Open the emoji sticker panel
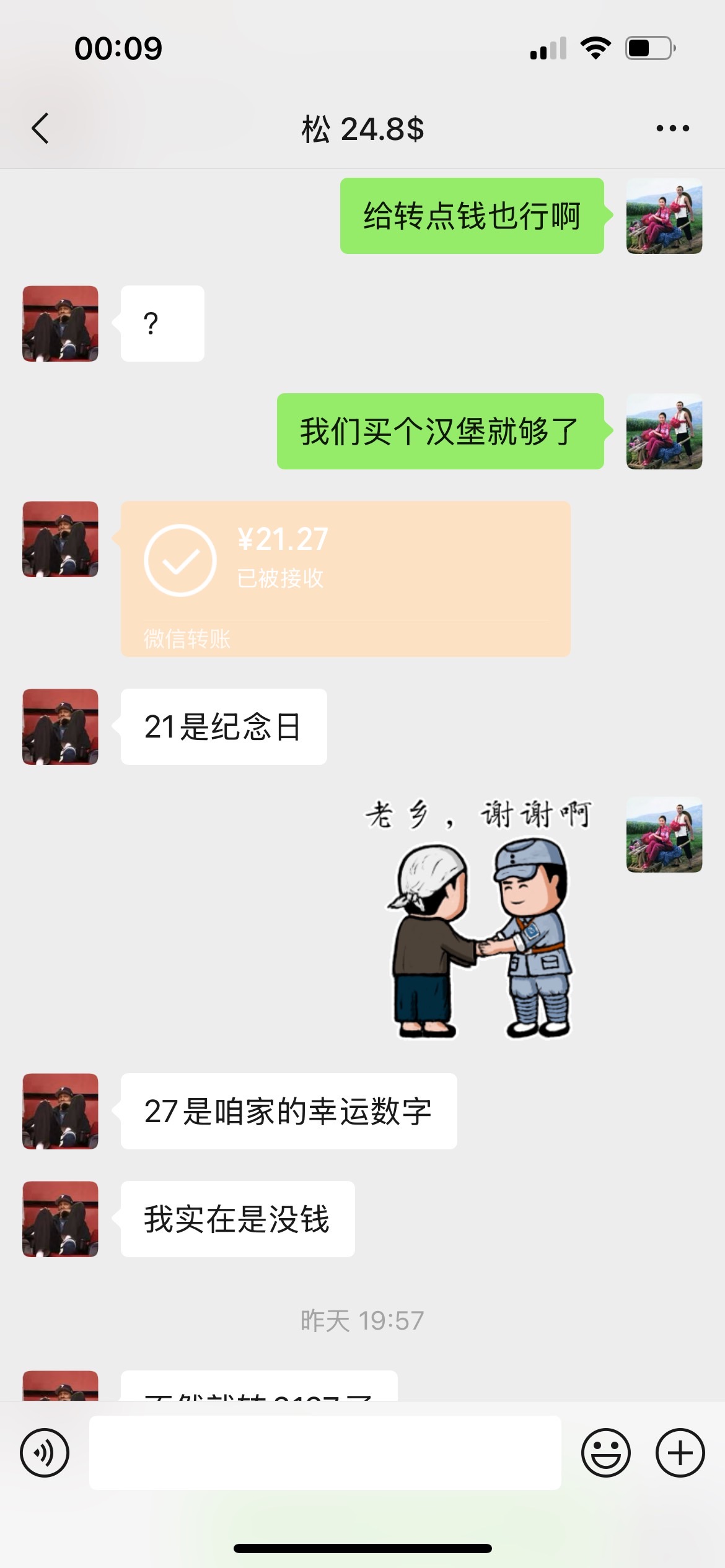 tap(605, 1452)
